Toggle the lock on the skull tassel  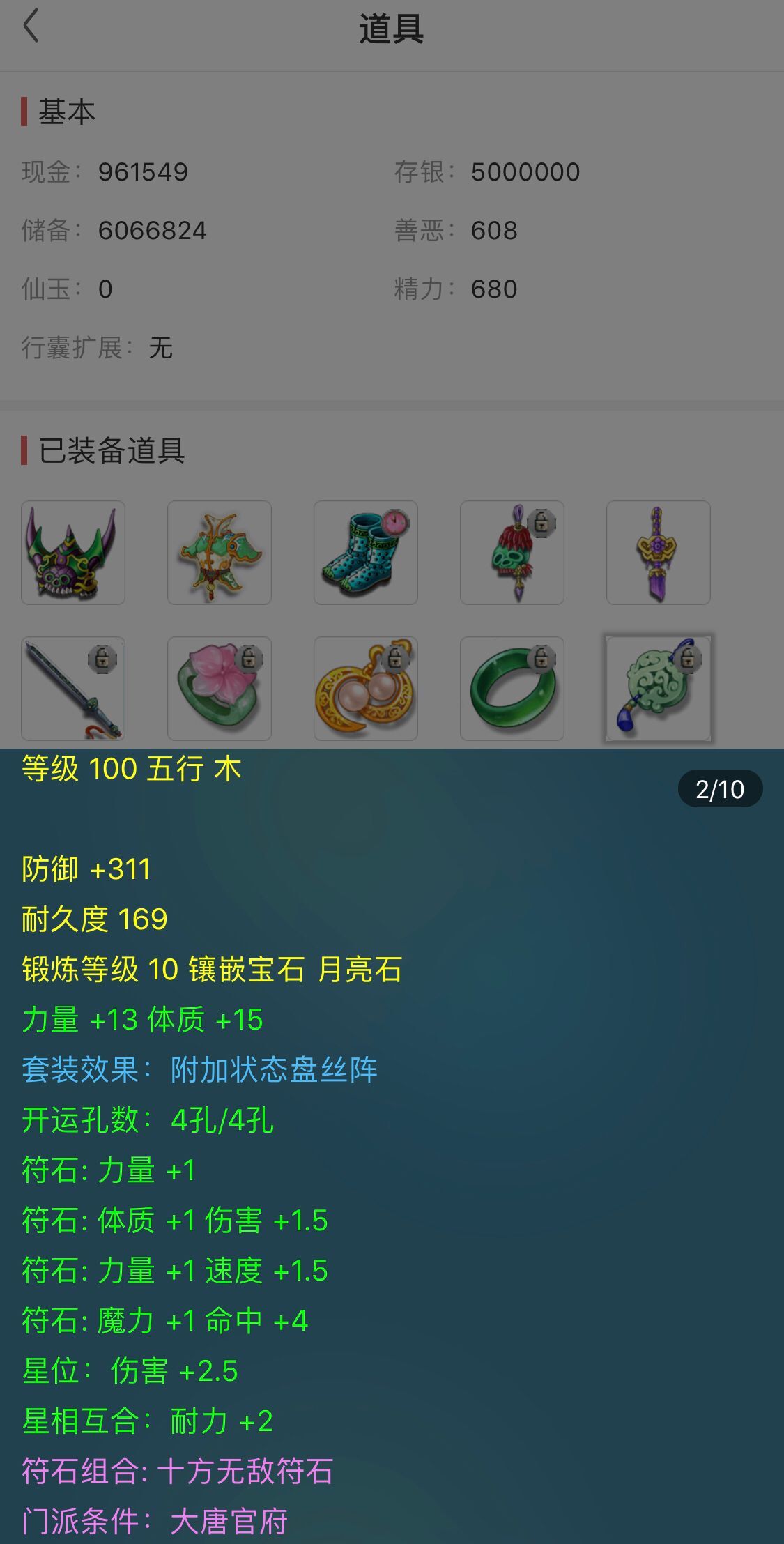pos(542,523)
